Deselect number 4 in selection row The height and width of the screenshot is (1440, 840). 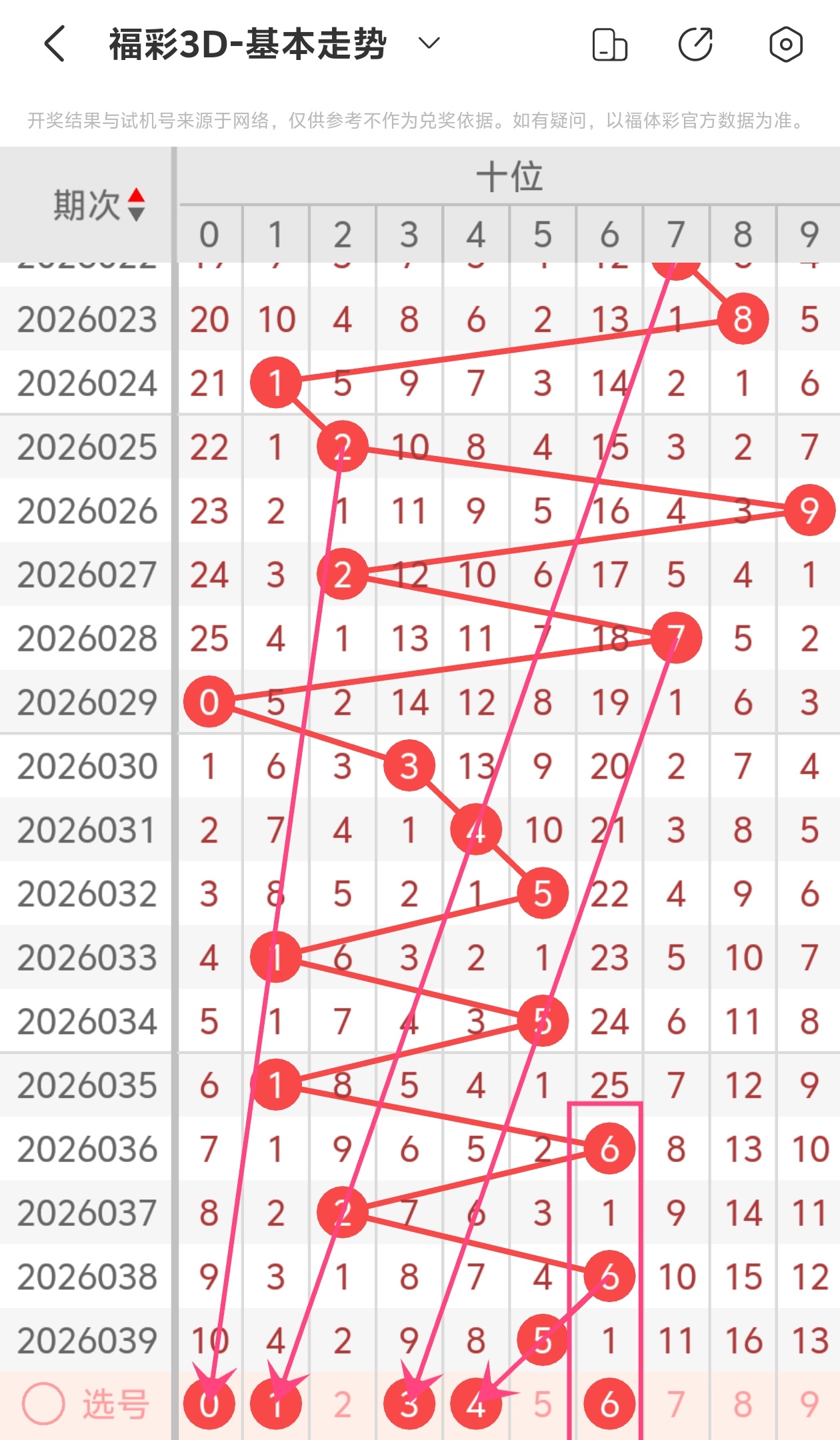(476, 1404)
